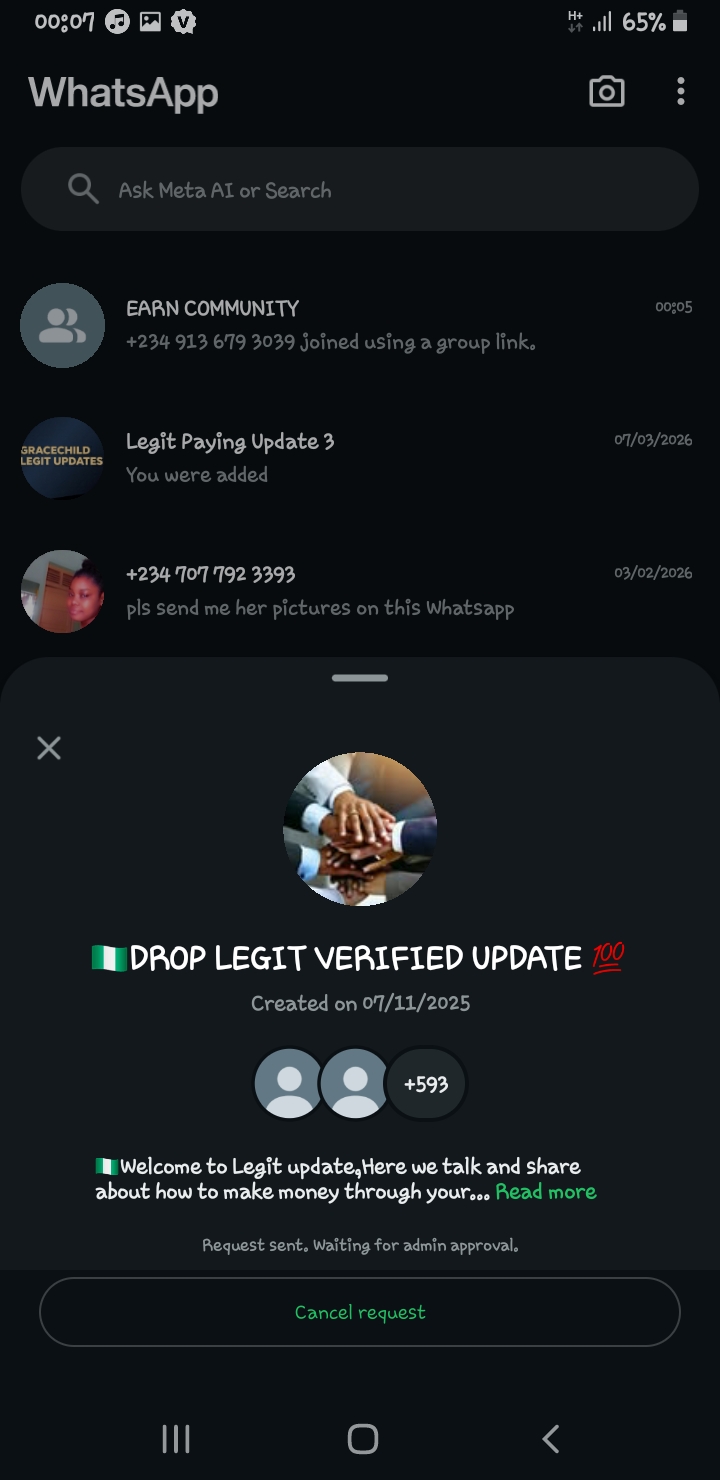
Task: View the +593 group members
Action: (426, 1084)
